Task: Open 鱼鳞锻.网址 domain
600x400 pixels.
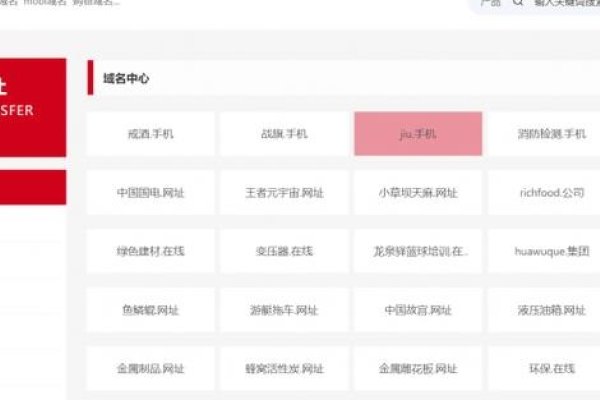Action: point(150,310)
